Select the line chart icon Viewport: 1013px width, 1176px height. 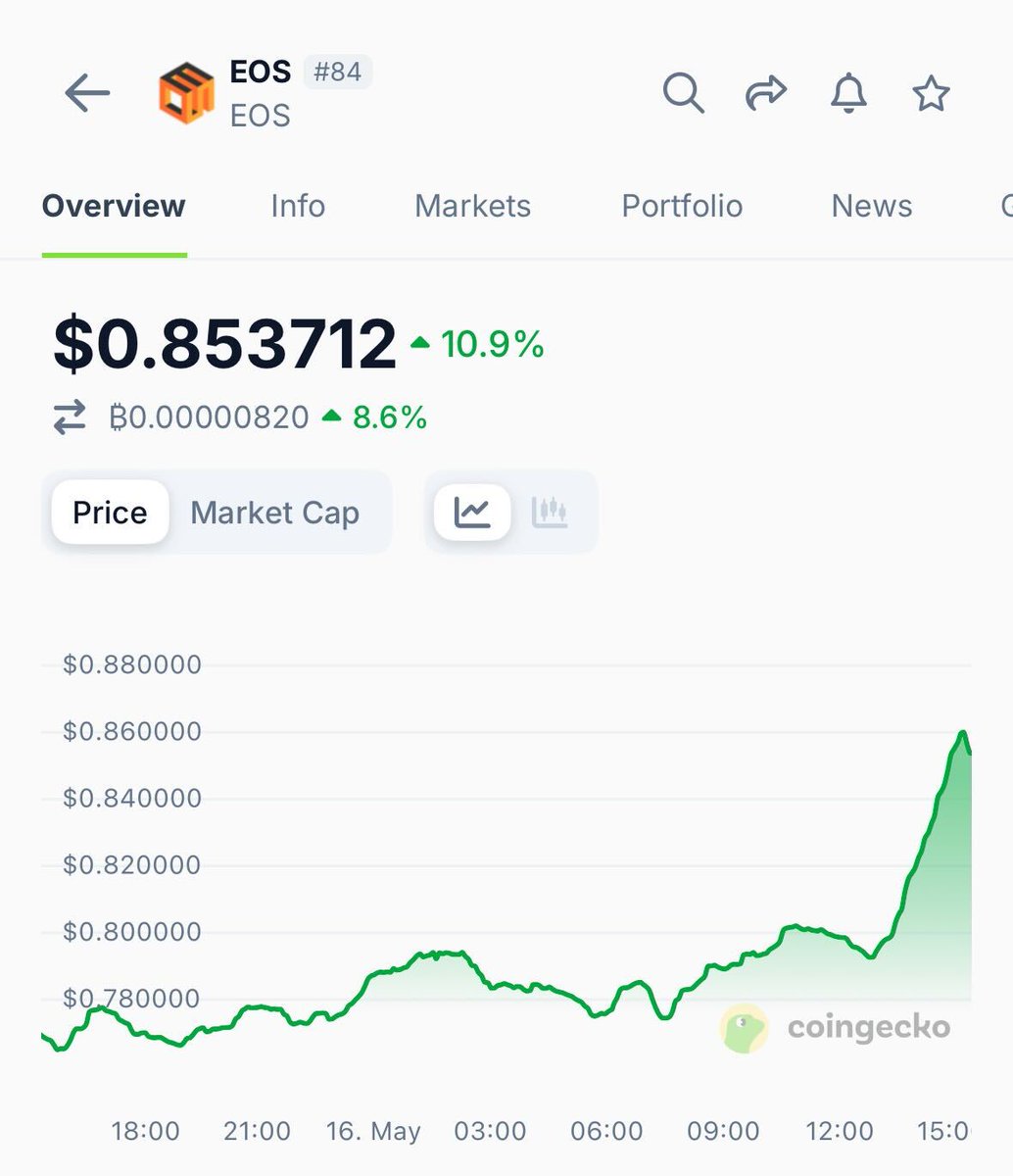point(472,511)
